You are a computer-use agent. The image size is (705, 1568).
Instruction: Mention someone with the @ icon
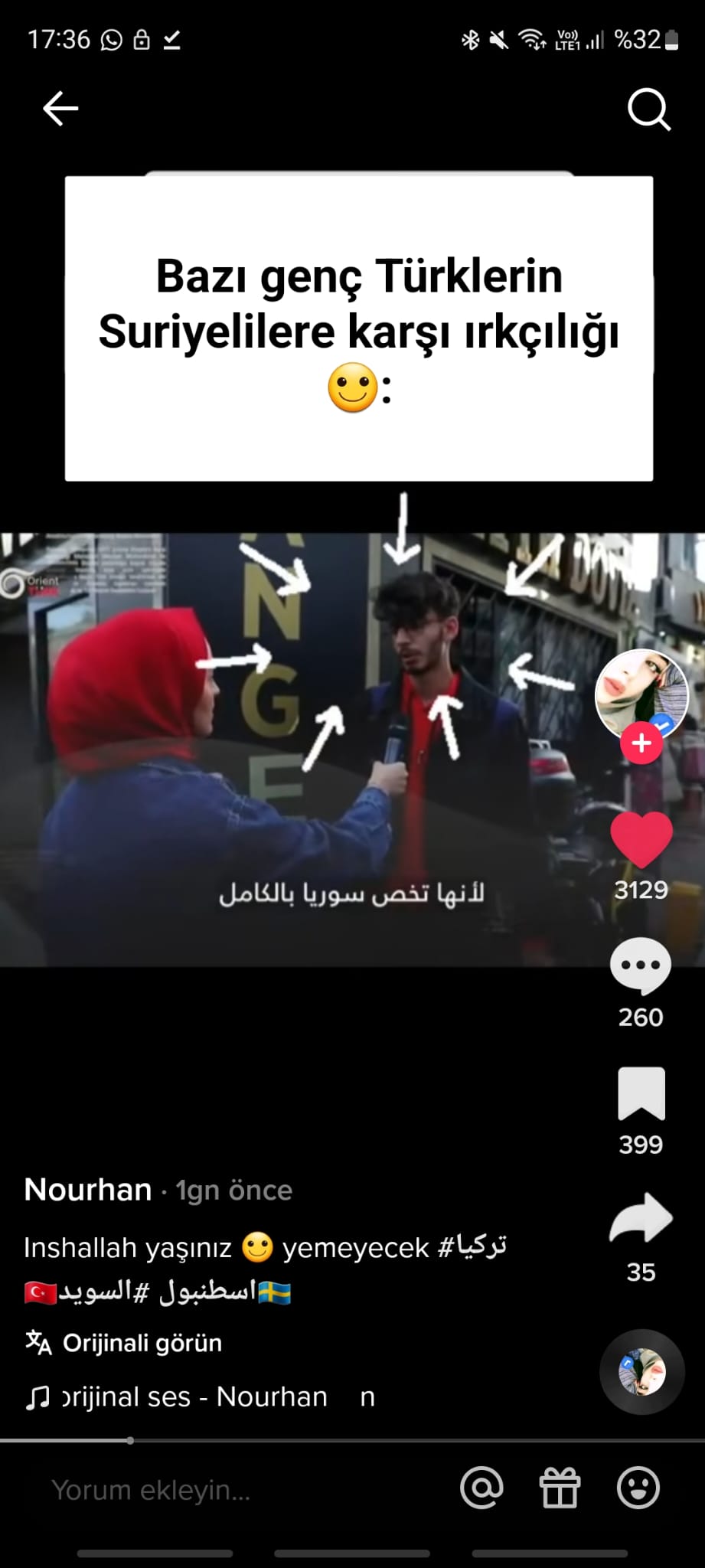pyautogui.click(x=482, y=1488)
